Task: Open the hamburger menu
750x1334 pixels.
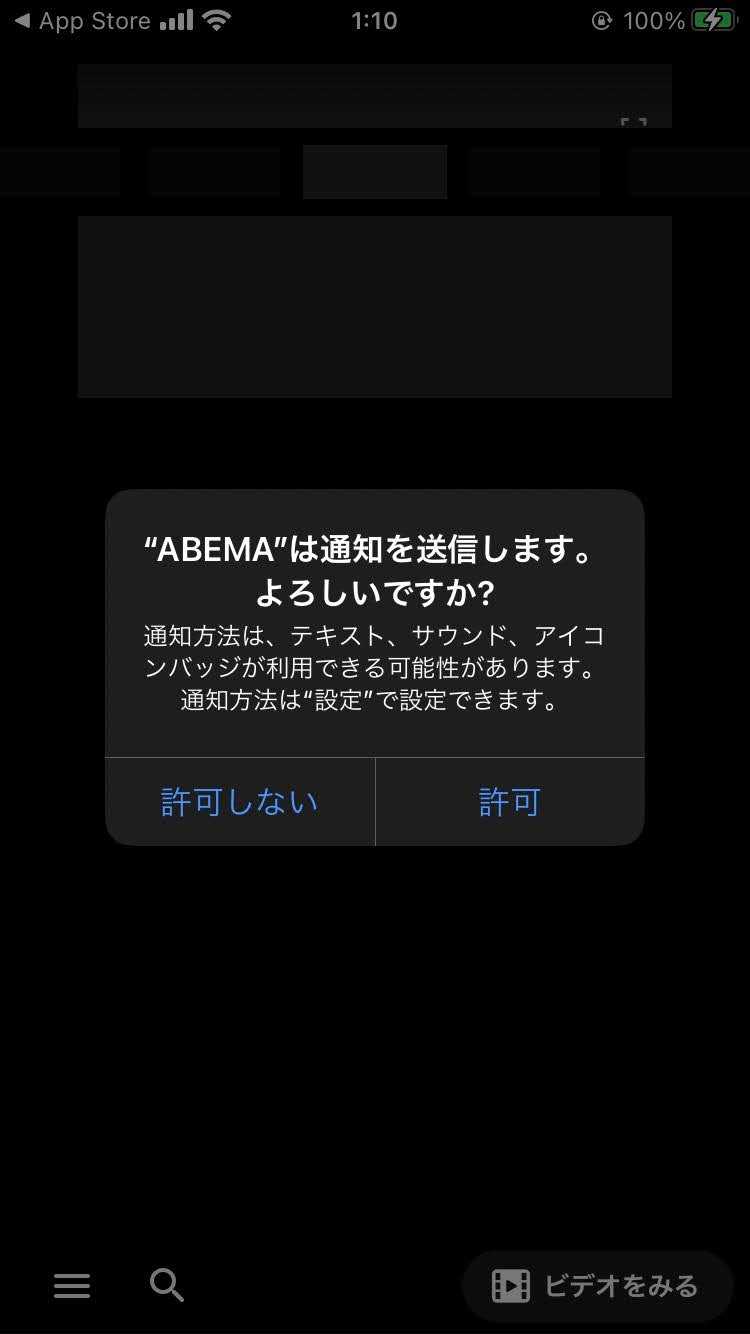Action: [x=72, y=1286]
